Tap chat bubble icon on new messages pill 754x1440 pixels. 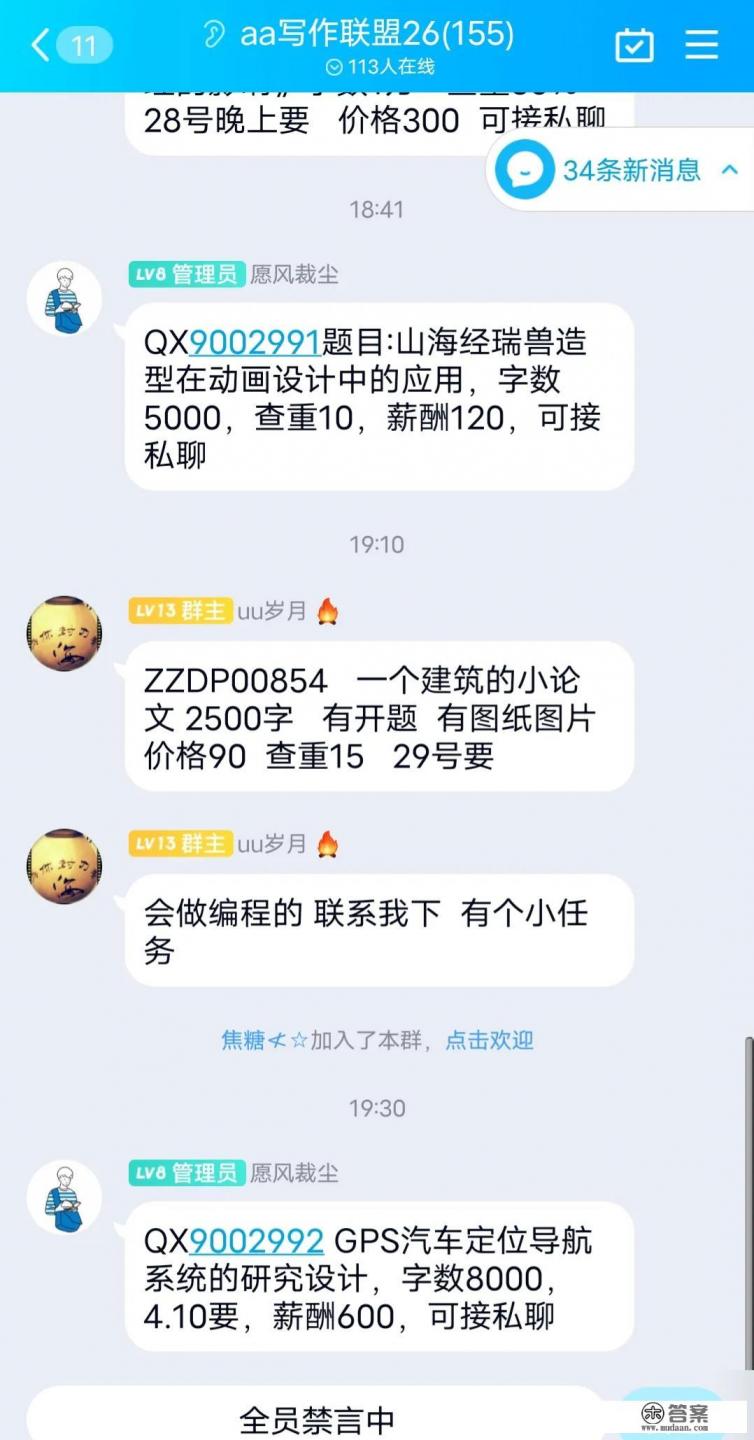pos(524,169)
